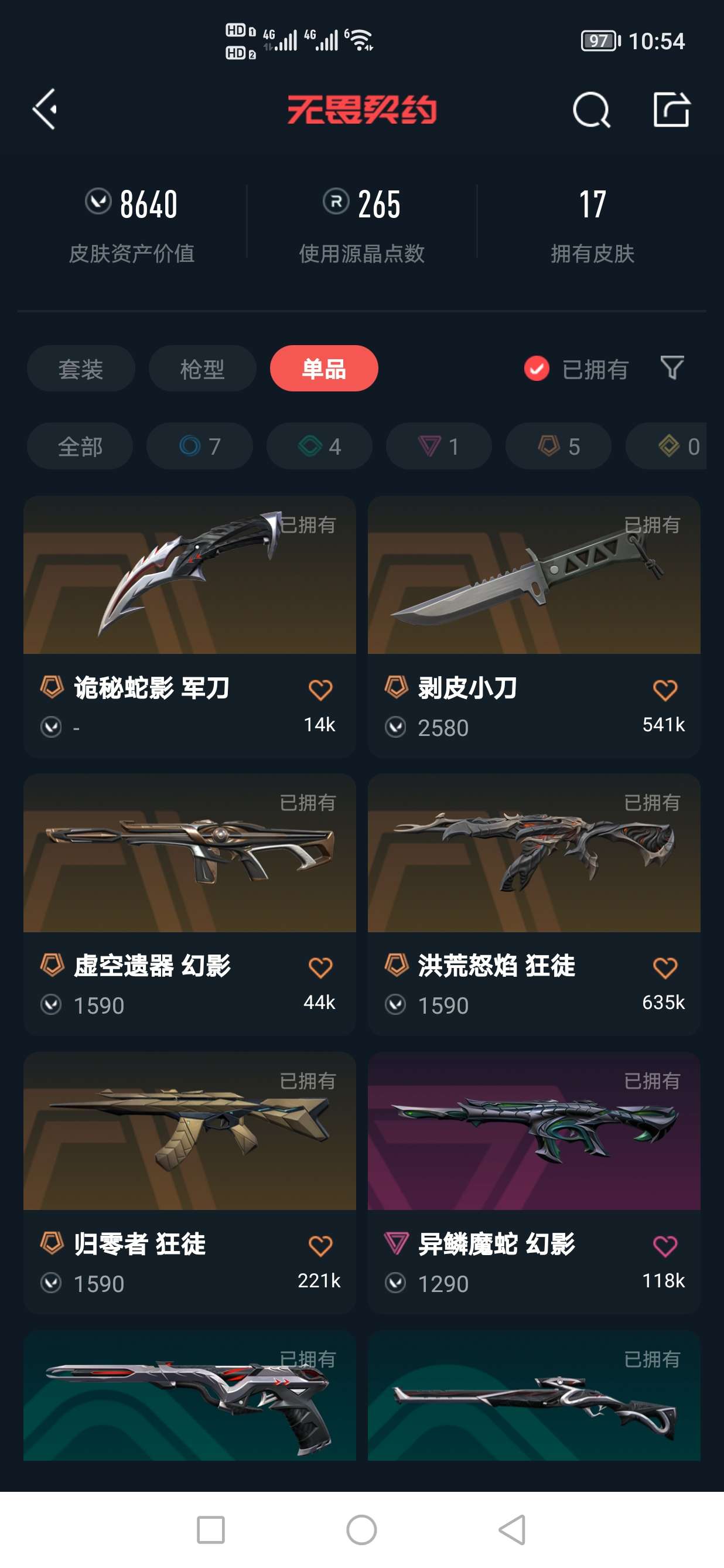
Task: Filter by the pink tier chip showing 1
Action: (439, 446)
